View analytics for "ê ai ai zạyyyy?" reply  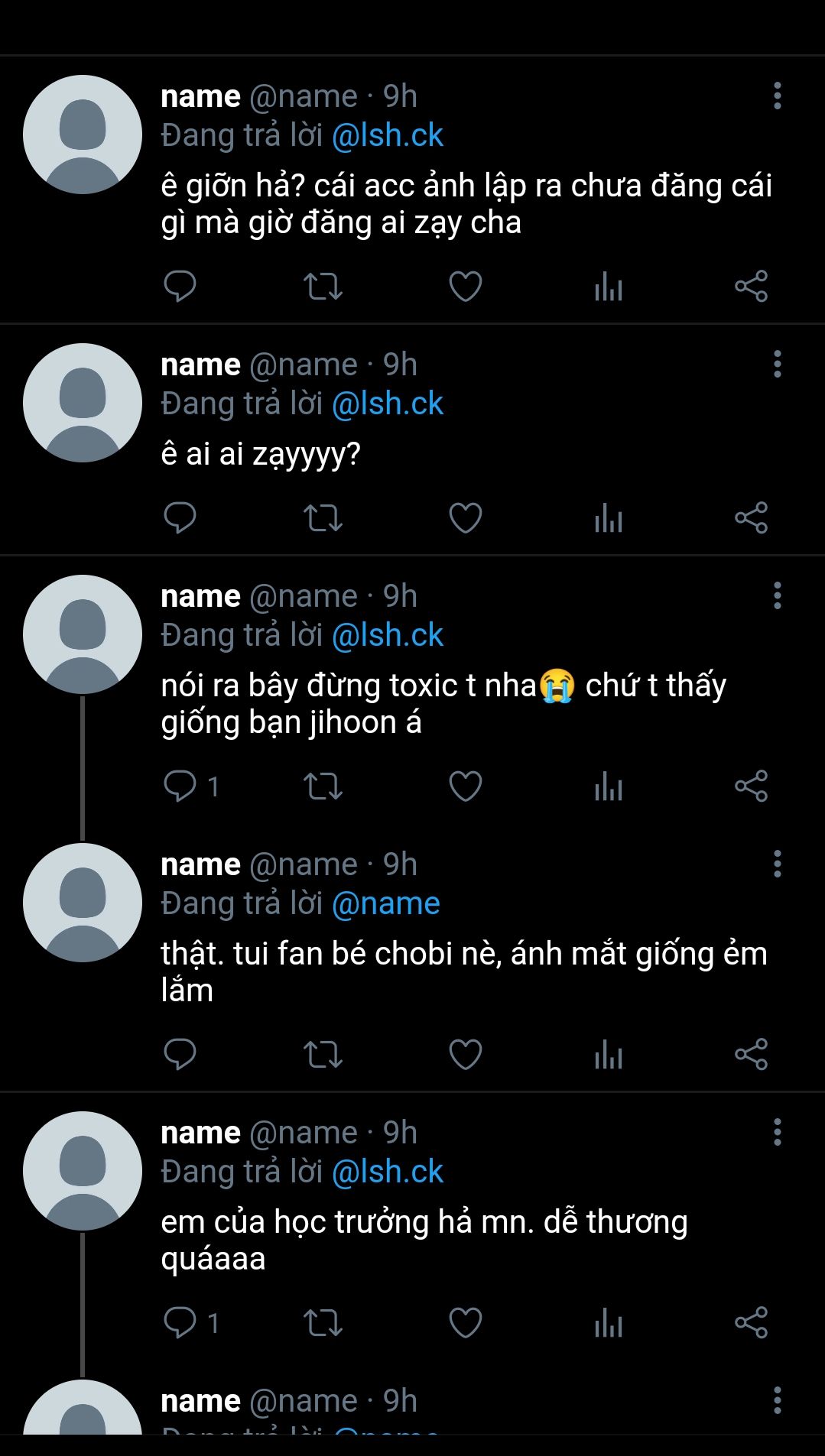pyautogui.click(x=609, y=517)
